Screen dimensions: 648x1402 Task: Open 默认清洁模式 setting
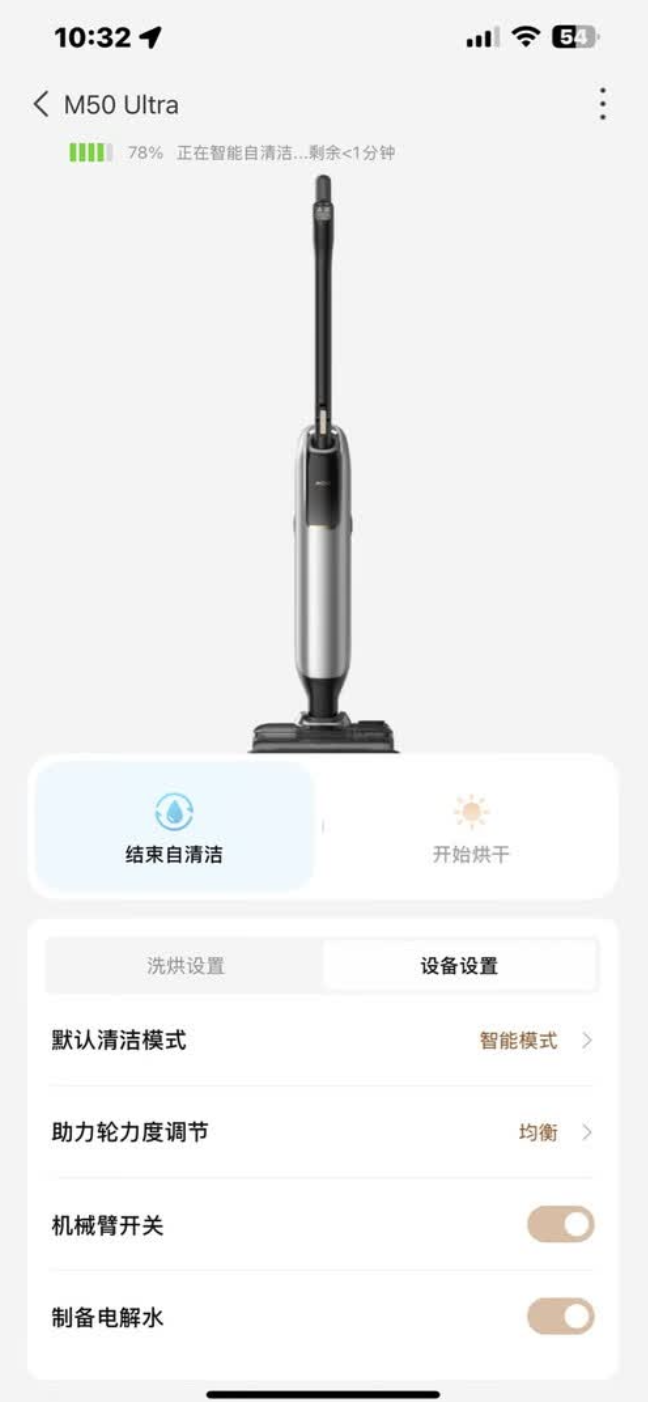[320, 1040]
